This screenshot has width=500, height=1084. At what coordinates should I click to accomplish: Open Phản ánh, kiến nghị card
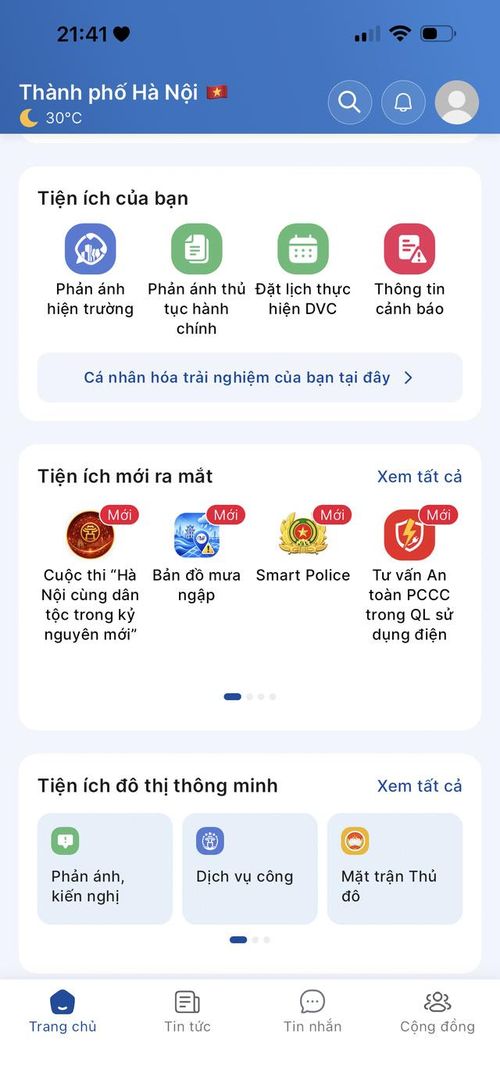click(104, 869)
